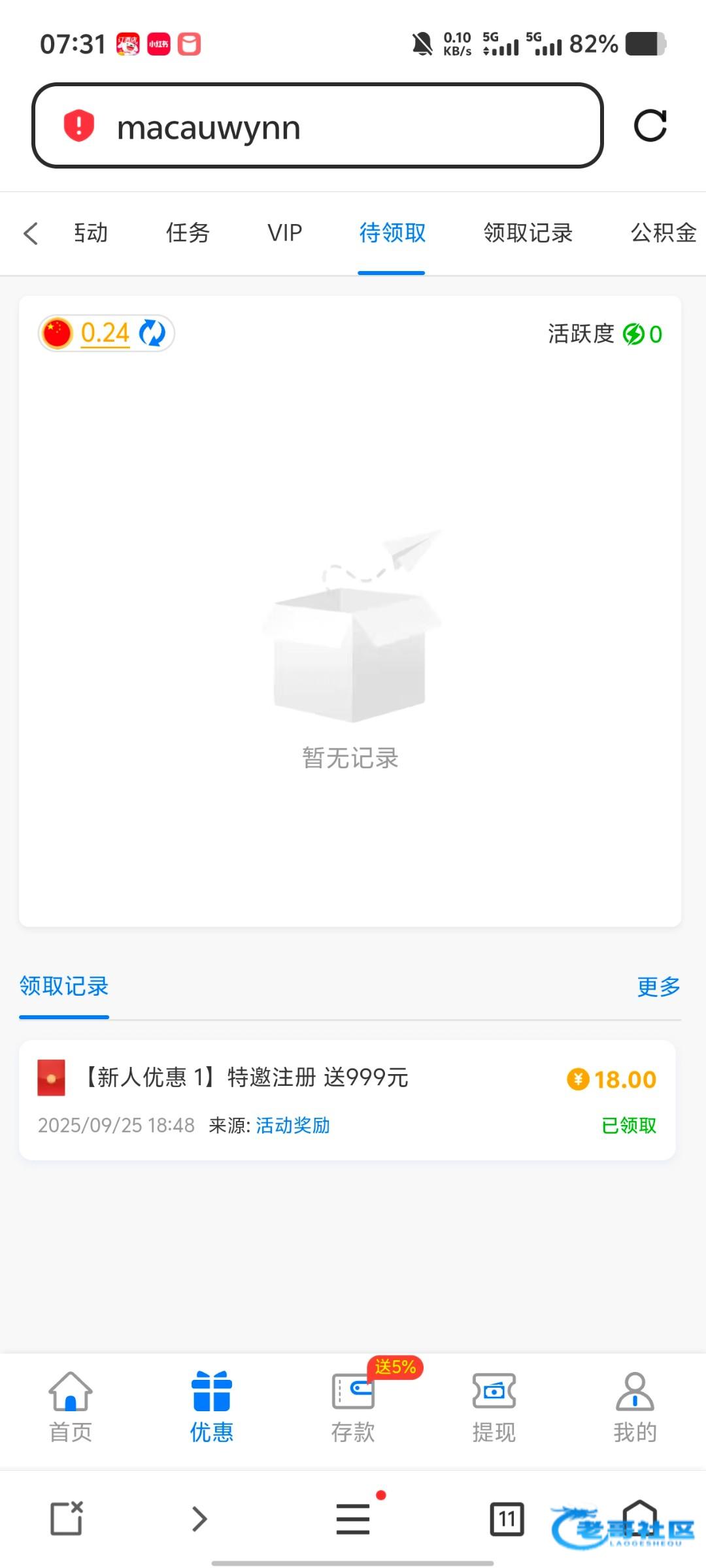Image resolution: width=706 pixels, height=1568 pixels.
Task: Open 存款 deposit page
Action: [353, 1407]
